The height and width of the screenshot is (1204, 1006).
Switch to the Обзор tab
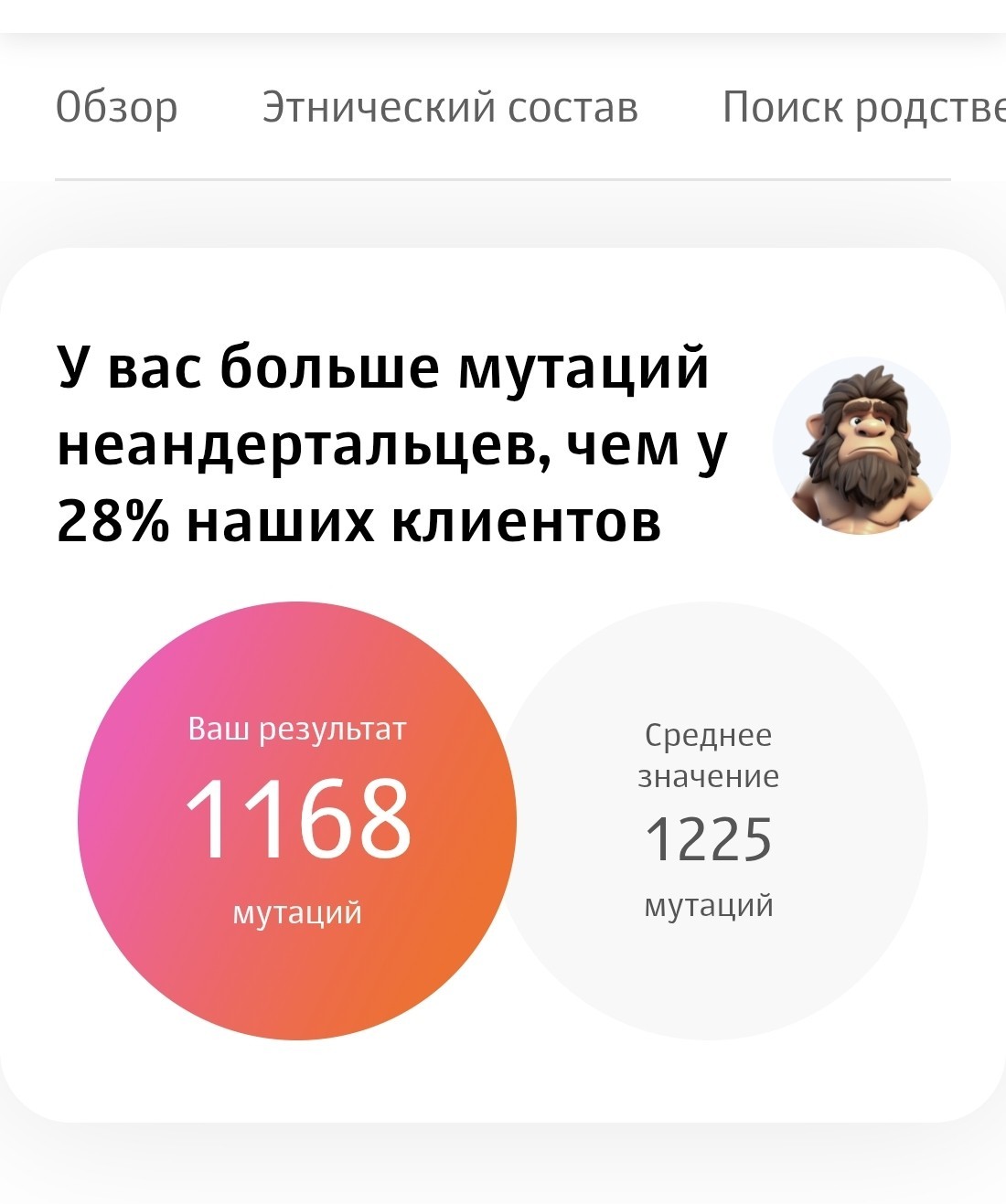tap(116, 108)
